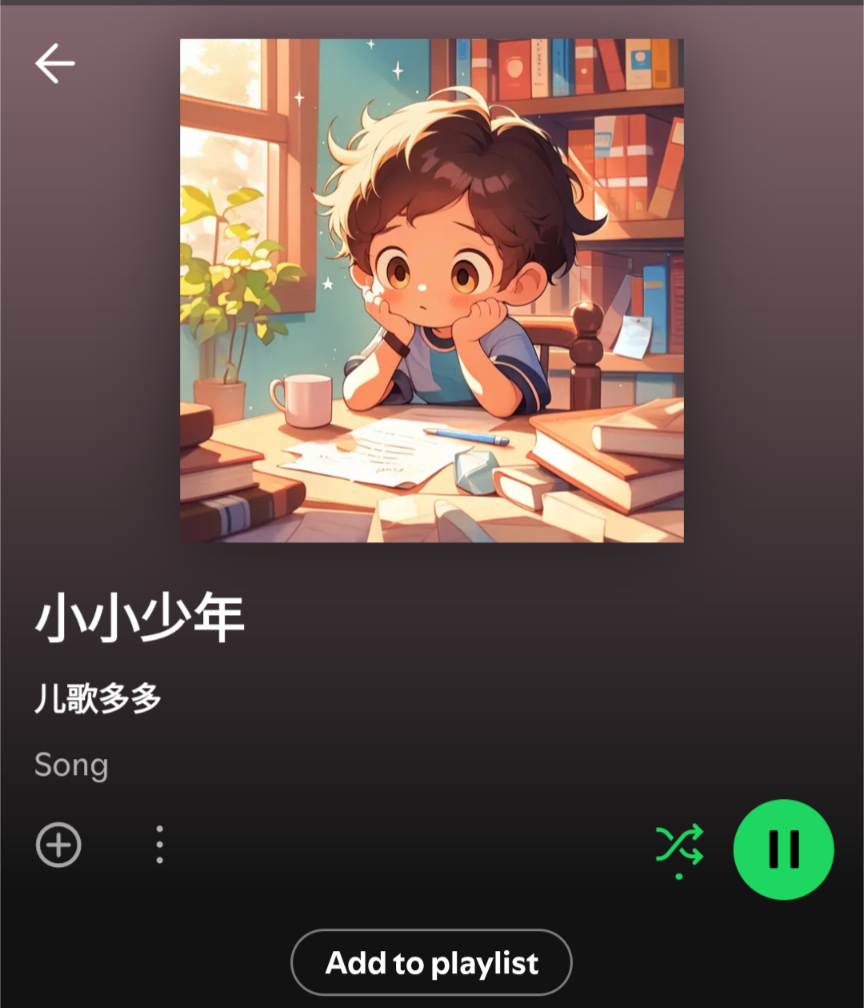Open artist 儿歌多多
864x1008 pixels.
tap(98, 698)
